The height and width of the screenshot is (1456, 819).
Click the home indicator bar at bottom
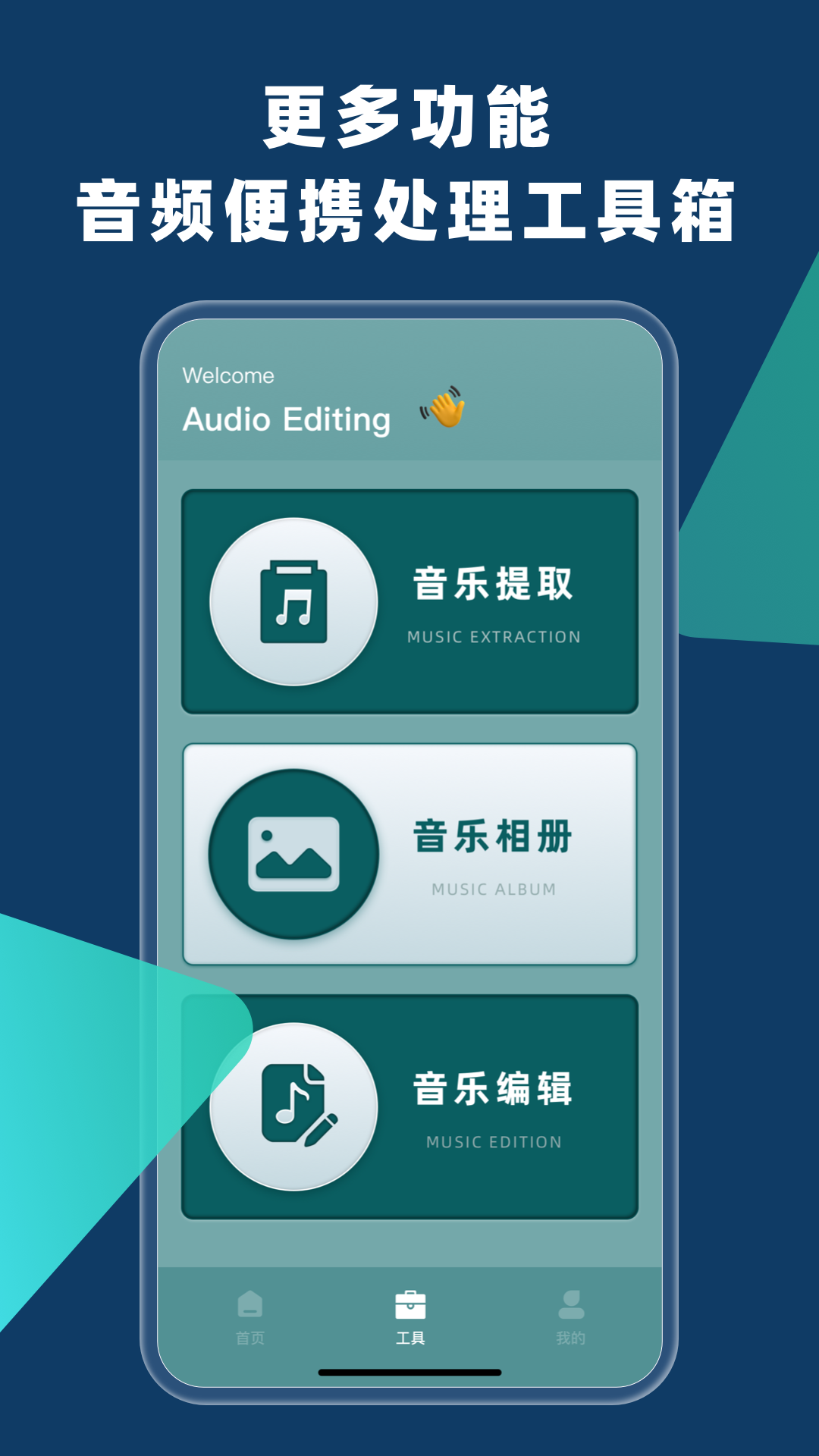point(409,1381)
